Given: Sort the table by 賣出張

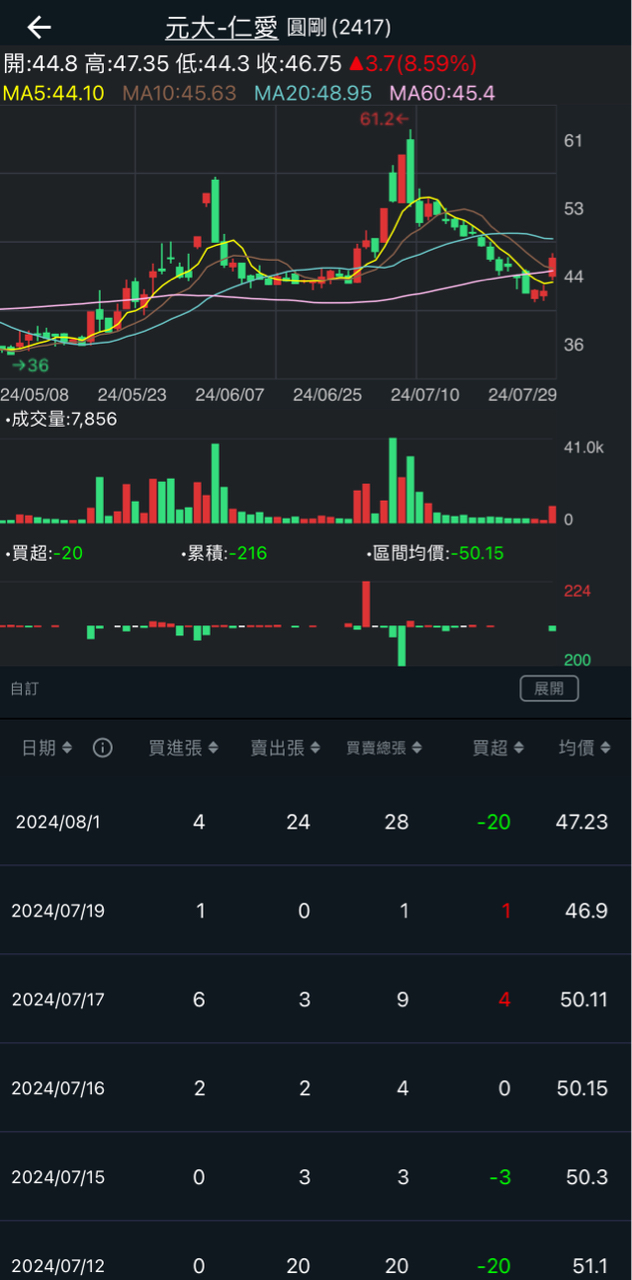Looking at the screenshot, I should (285, 748).
